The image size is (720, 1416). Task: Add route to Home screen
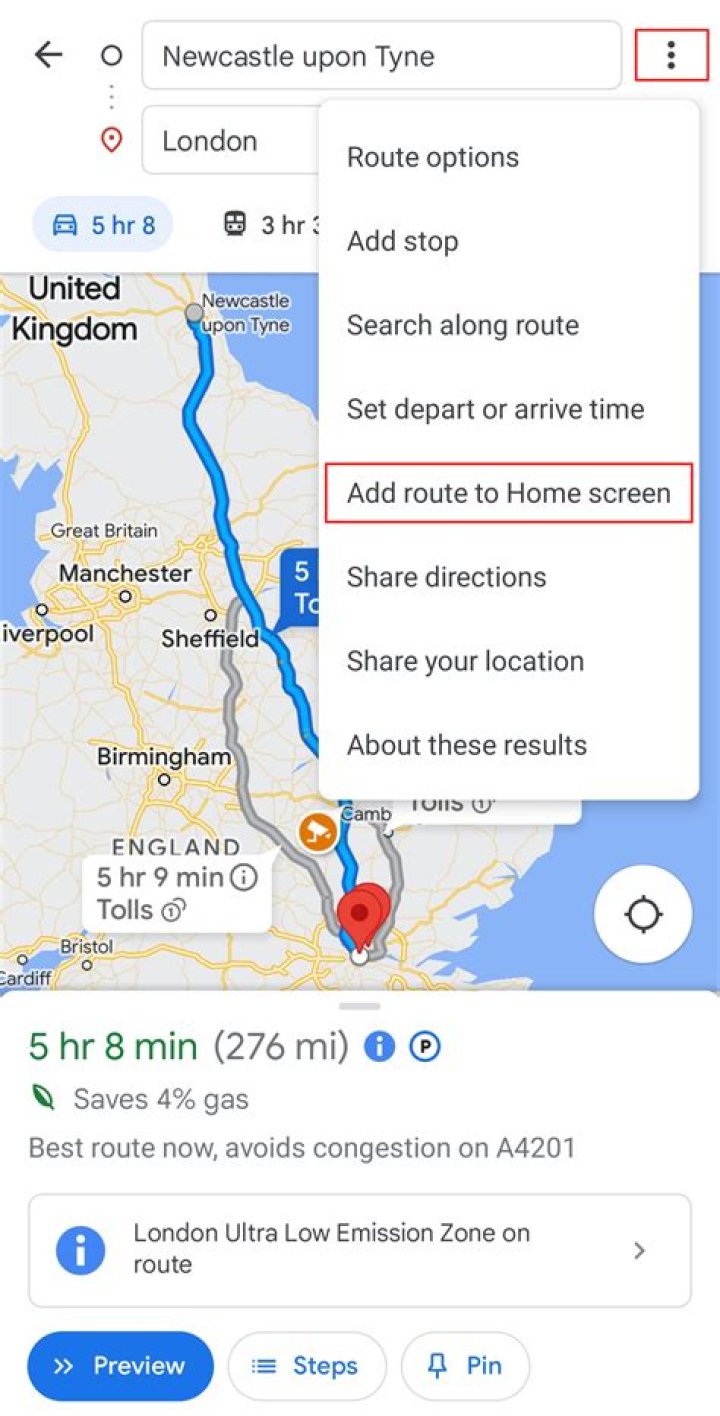(508, 493)
